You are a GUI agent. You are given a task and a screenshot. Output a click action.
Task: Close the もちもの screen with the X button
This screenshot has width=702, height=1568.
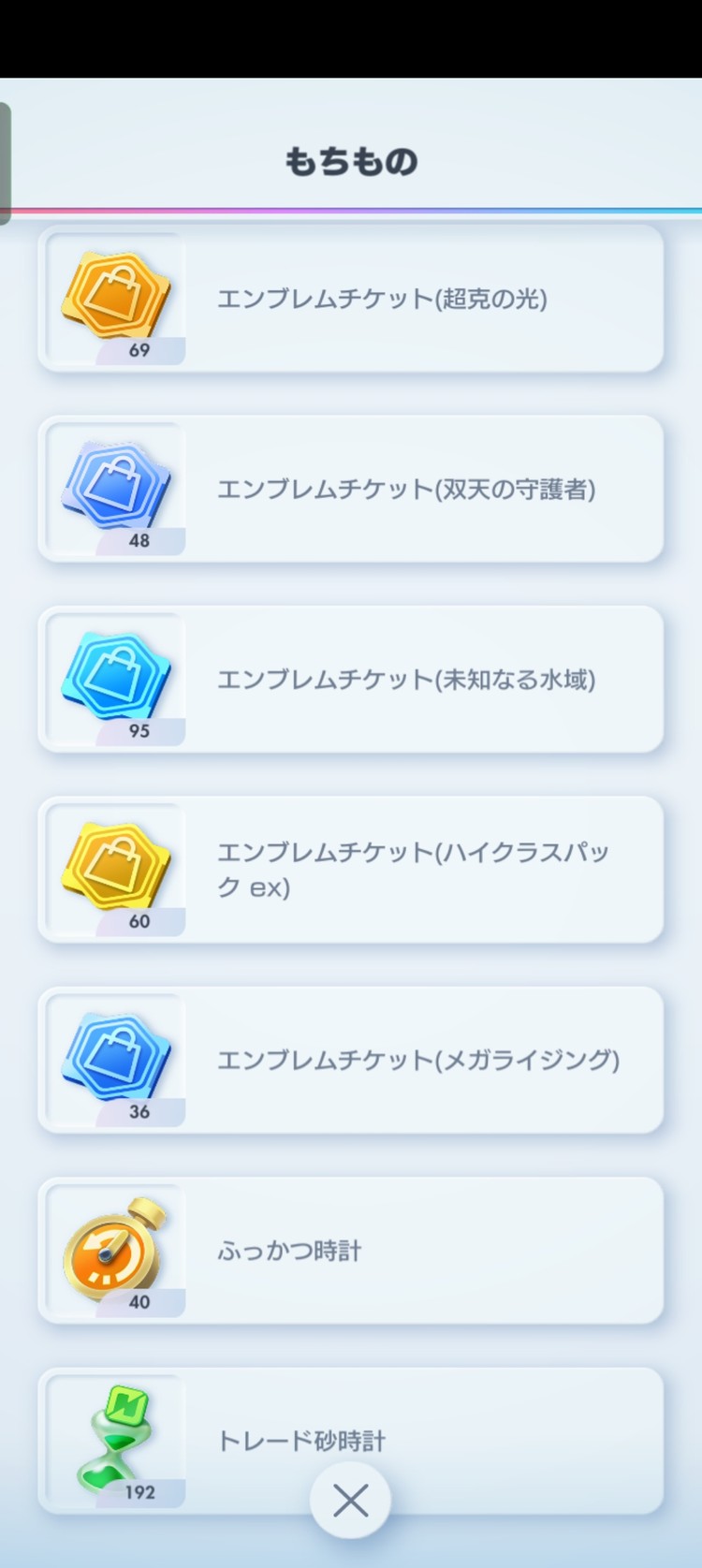coord(349,1500)
